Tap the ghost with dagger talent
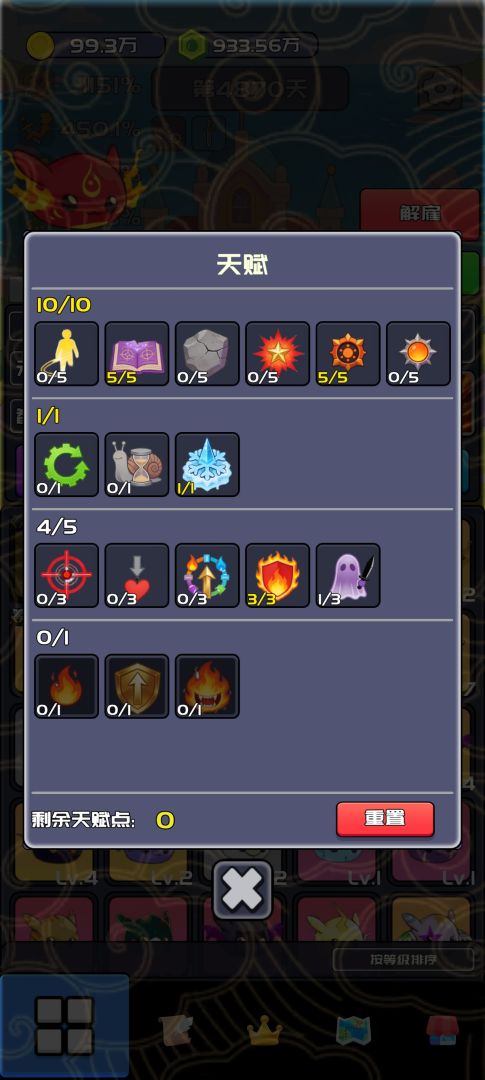 point(348,575)
